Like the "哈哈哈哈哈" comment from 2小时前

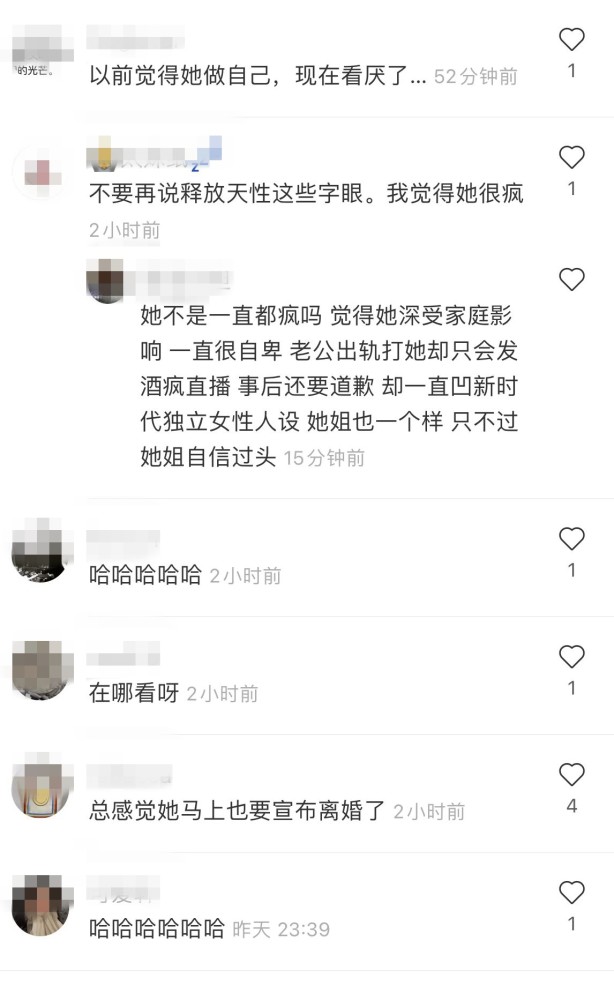click(571, 539)
